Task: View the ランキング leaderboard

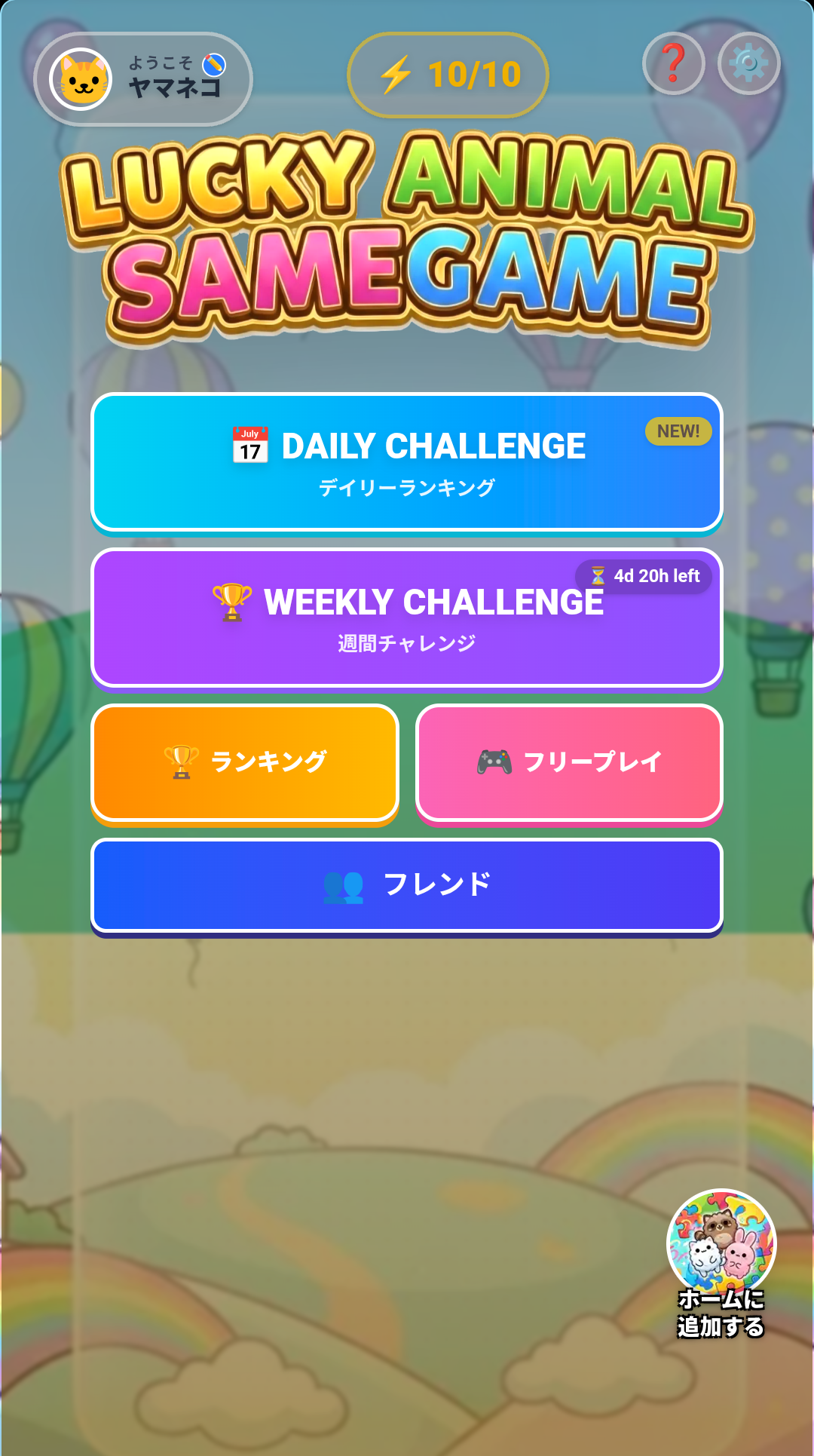Action: click(x=245, y=762)
